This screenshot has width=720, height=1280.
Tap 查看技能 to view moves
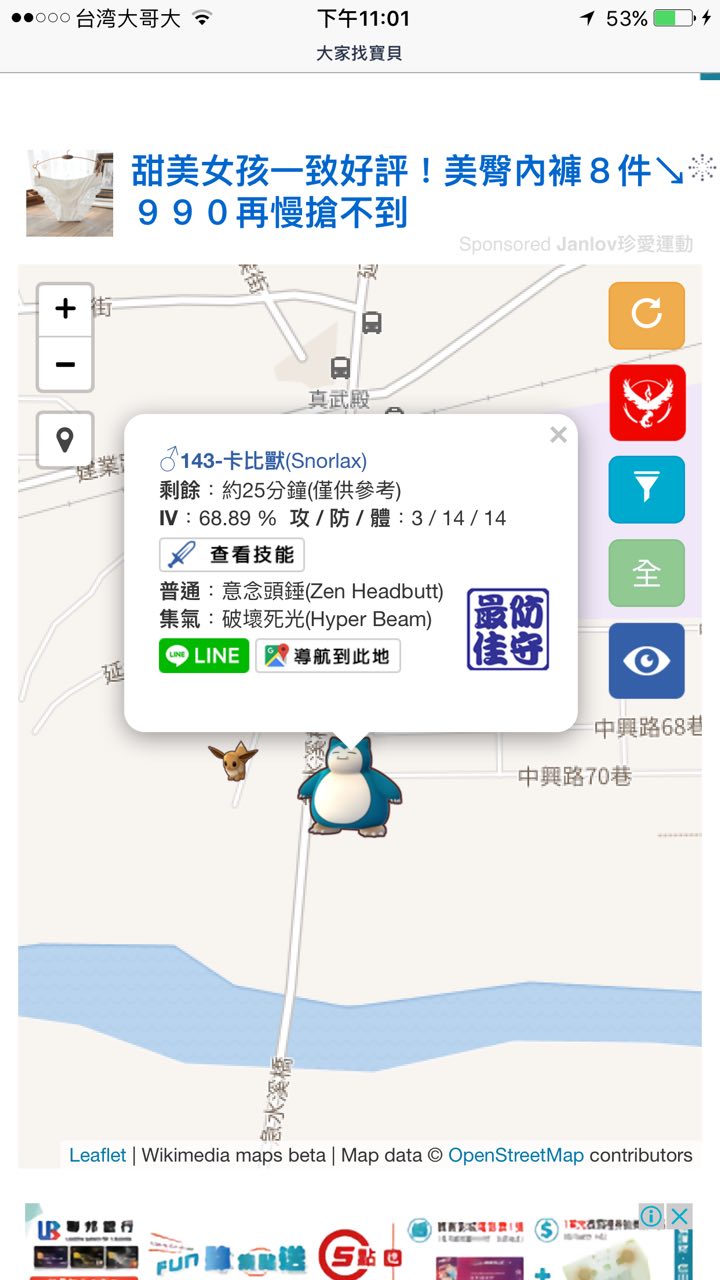(x=232, y=555)
